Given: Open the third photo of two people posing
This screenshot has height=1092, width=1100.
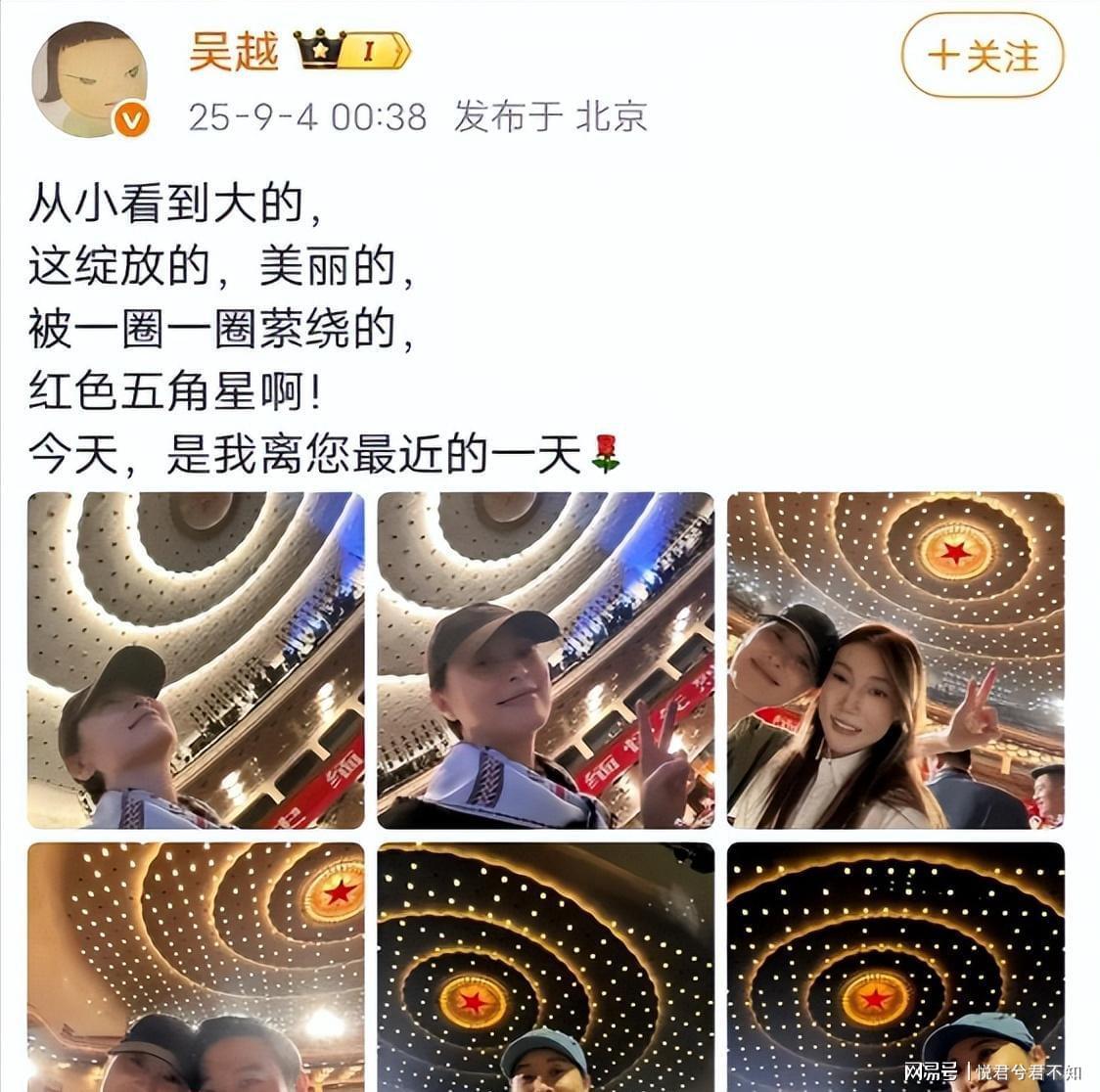Looking at the screenshot, I should point(894,660).
